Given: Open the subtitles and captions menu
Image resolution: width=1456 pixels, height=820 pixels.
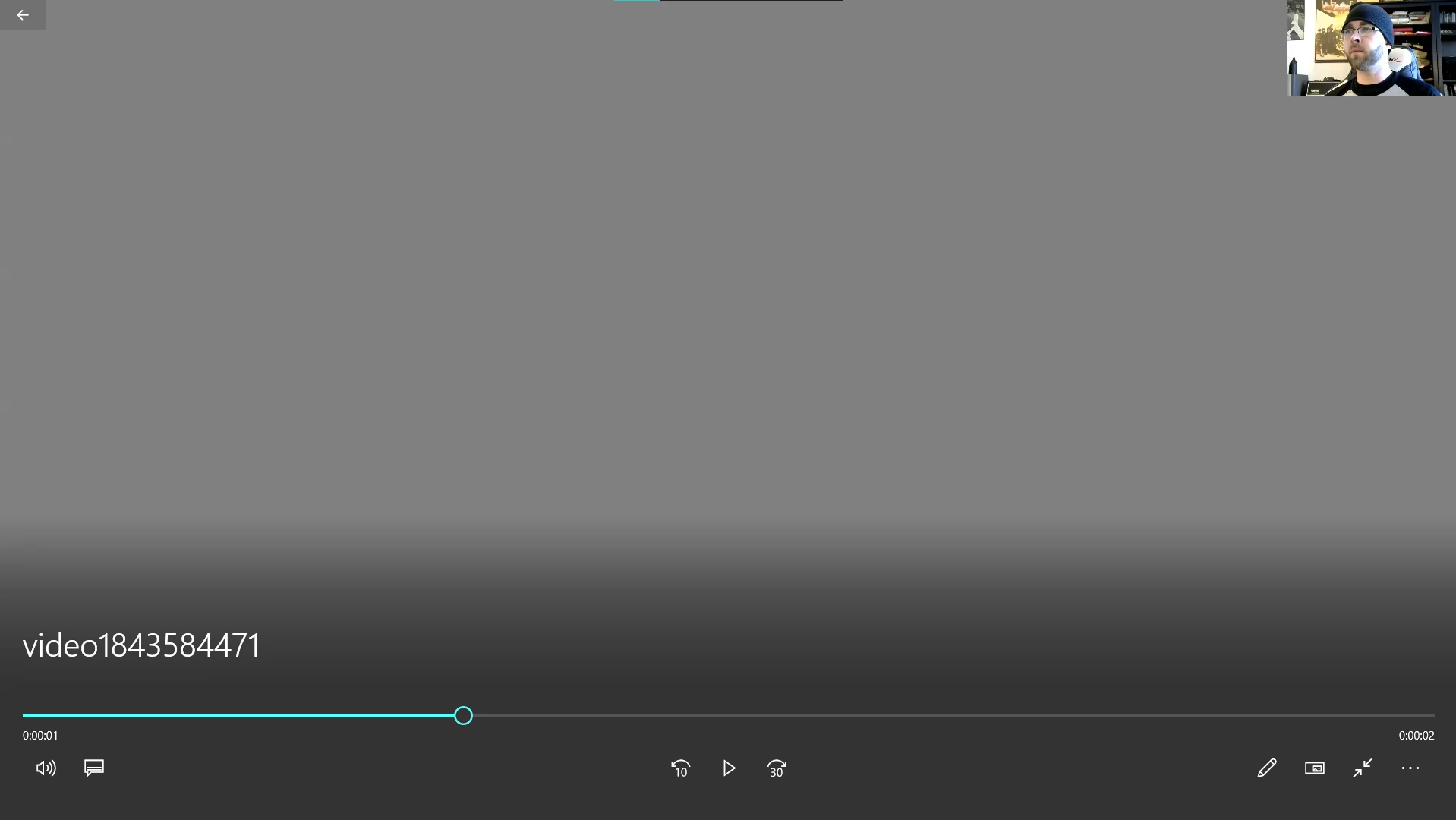Looking at the screenshot, I should point(94,768).
